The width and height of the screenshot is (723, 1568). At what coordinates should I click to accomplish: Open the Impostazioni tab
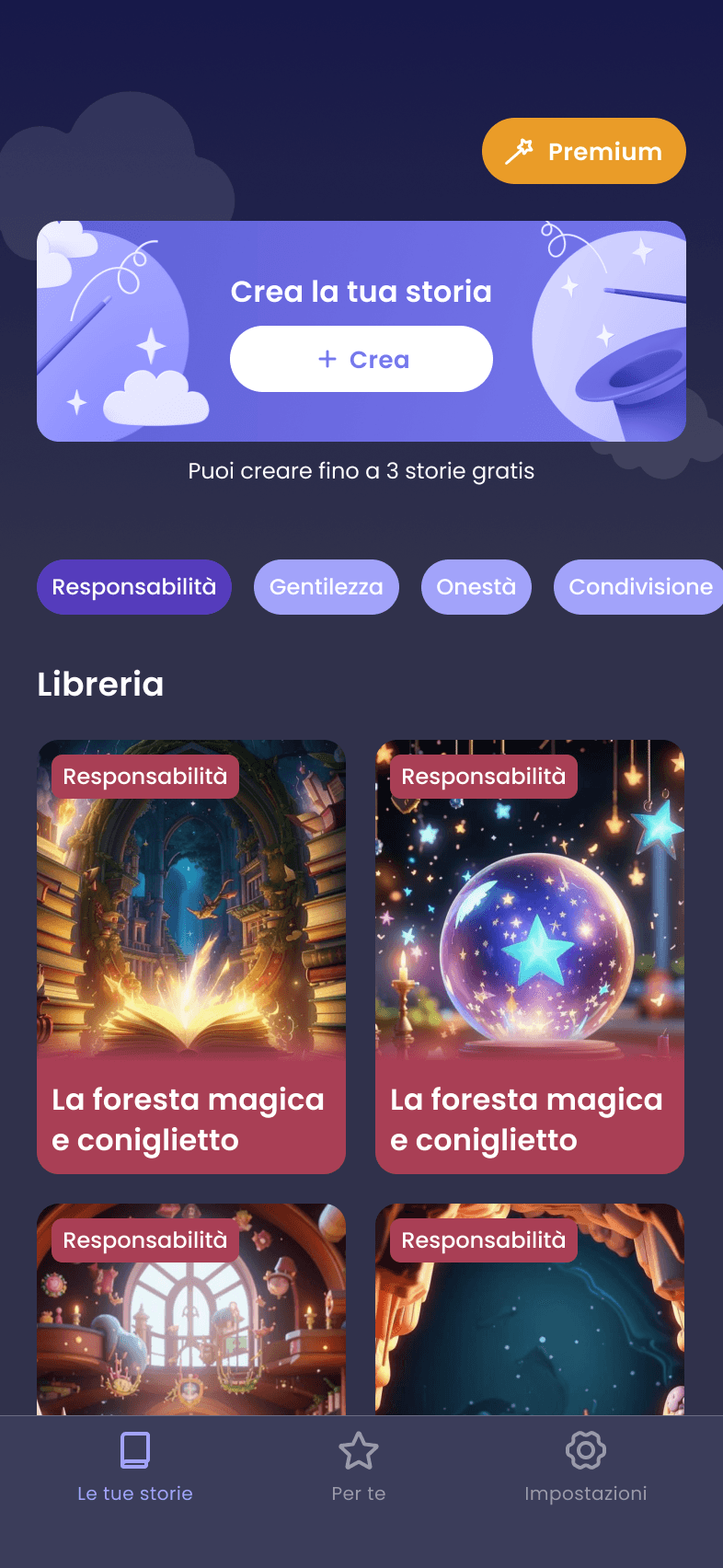click(x=586, y=1468)
